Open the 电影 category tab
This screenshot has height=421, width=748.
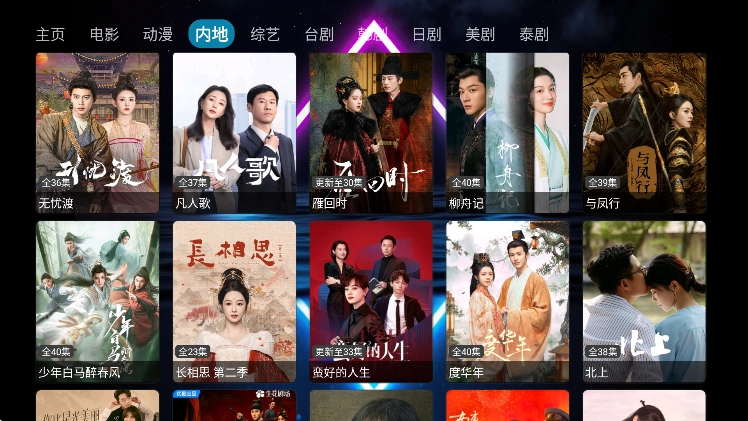tap(104, 34)
